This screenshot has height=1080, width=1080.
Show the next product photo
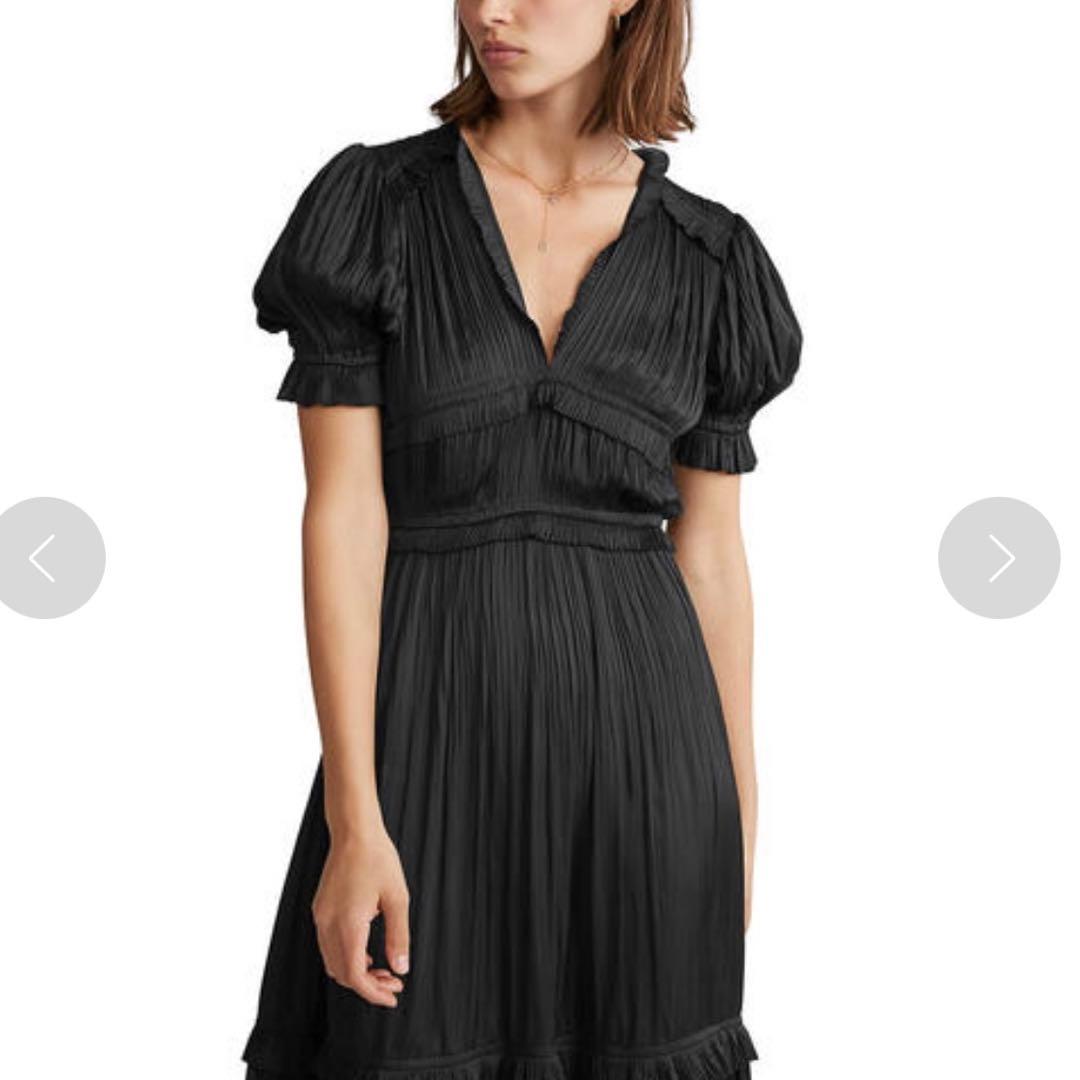pos(999,558)
